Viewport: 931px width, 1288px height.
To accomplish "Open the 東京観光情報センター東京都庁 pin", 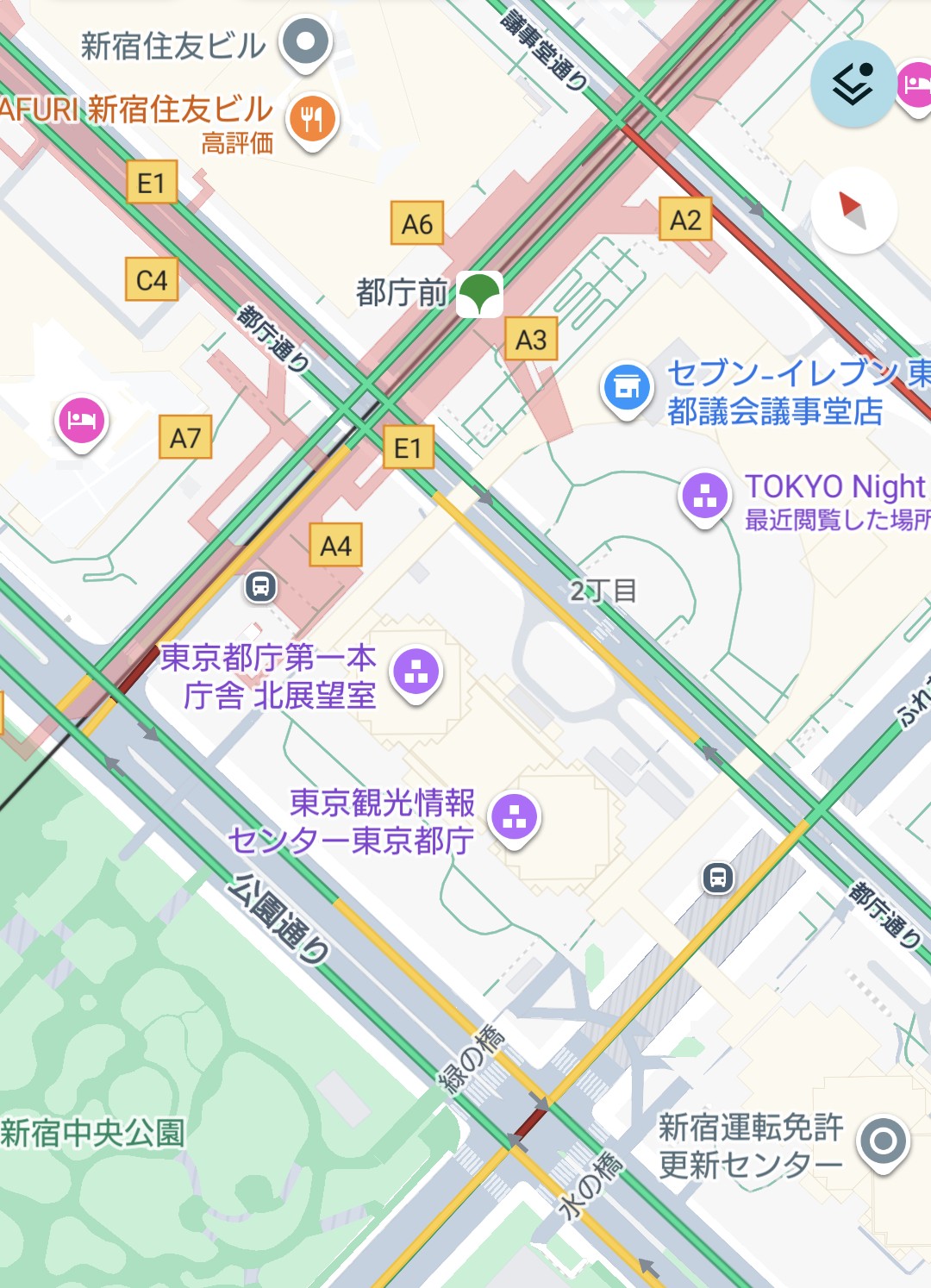I will [515, 817].
